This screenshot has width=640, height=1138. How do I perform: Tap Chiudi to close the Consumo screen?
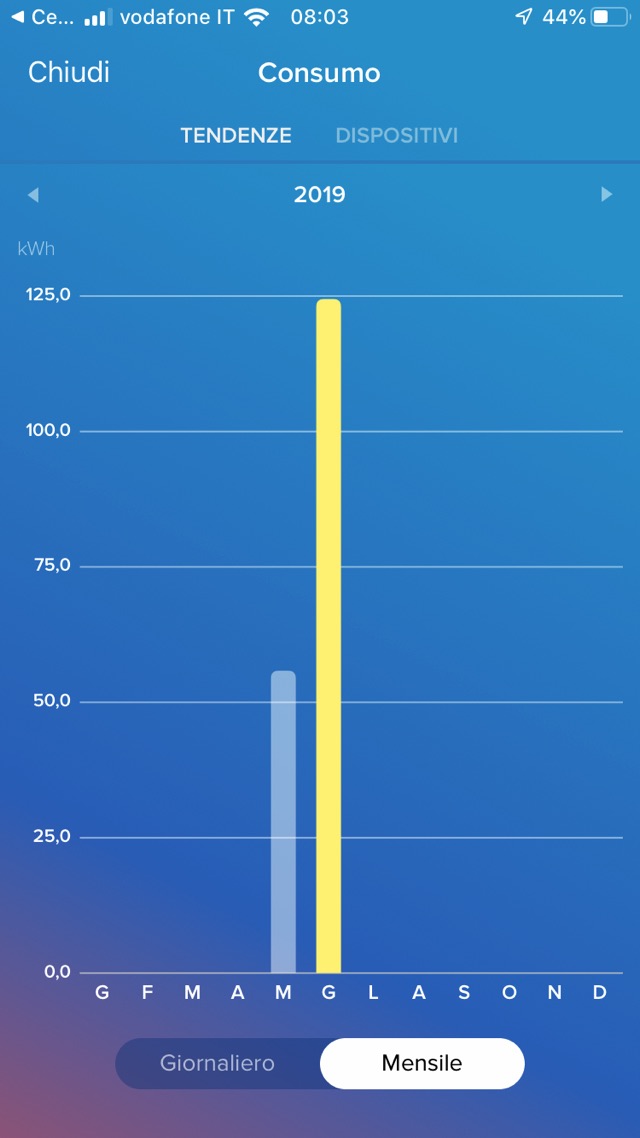click(x=69, y=73)
